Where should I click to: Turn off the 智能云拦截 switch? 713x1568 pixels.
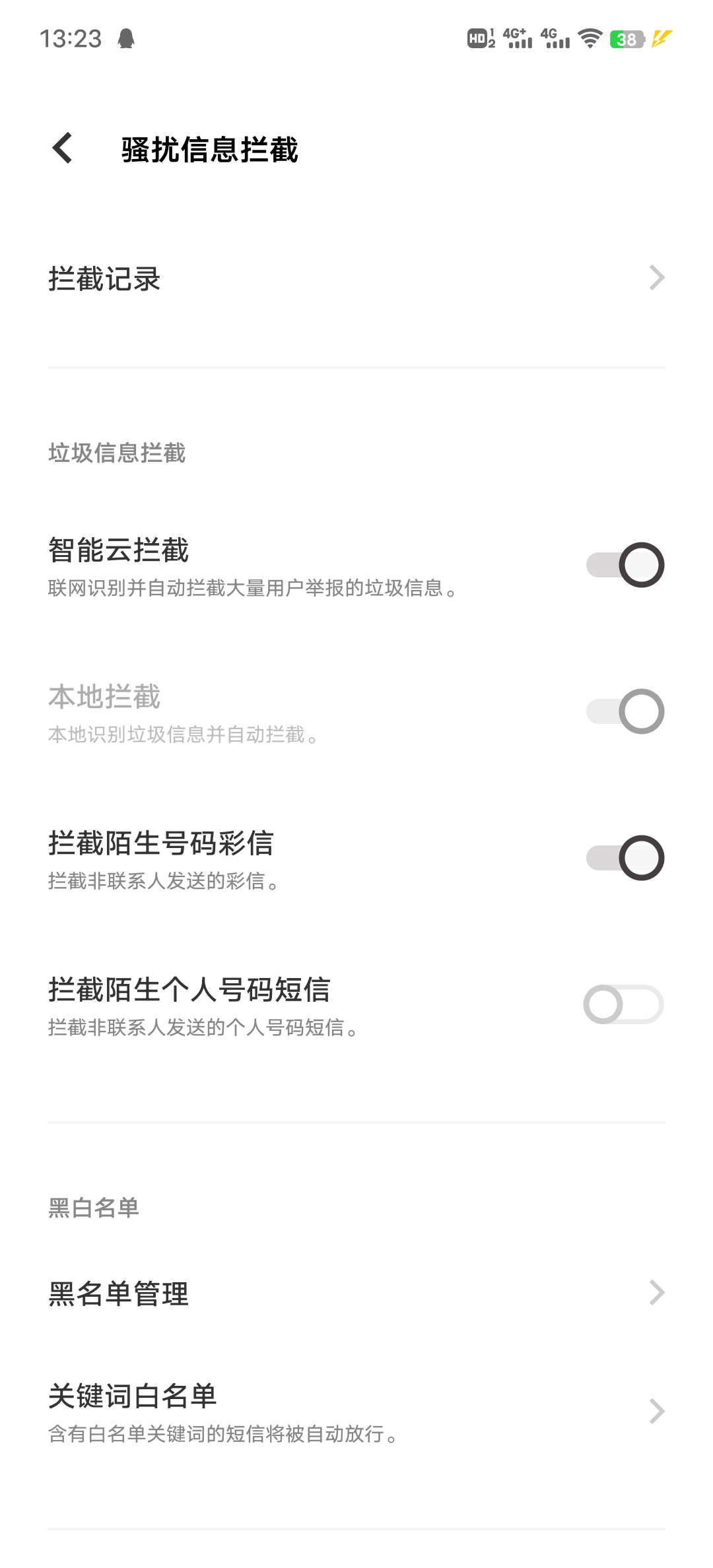(625, 565)
